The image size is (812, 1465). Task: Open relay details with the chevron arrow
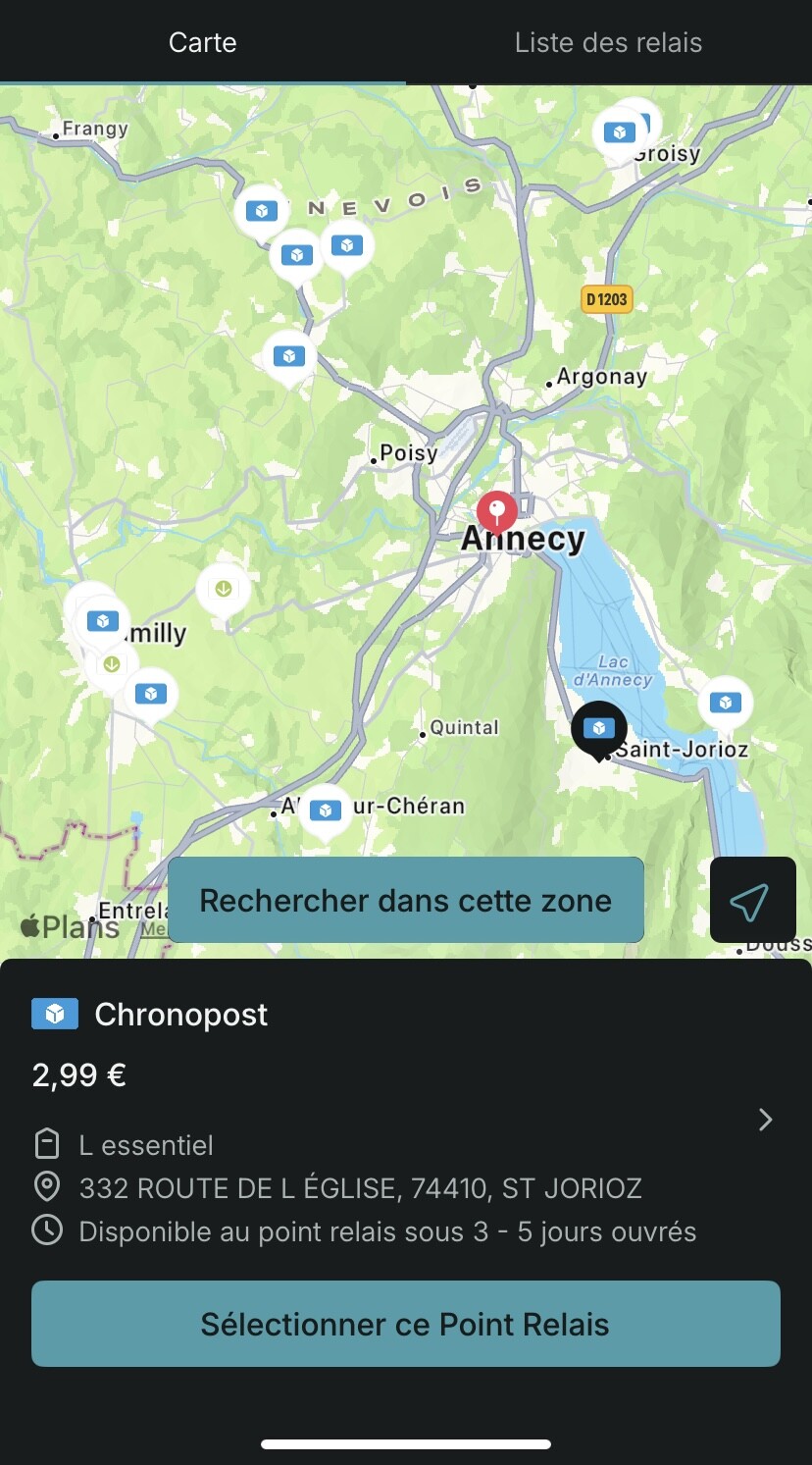(x=766, y=1120)
